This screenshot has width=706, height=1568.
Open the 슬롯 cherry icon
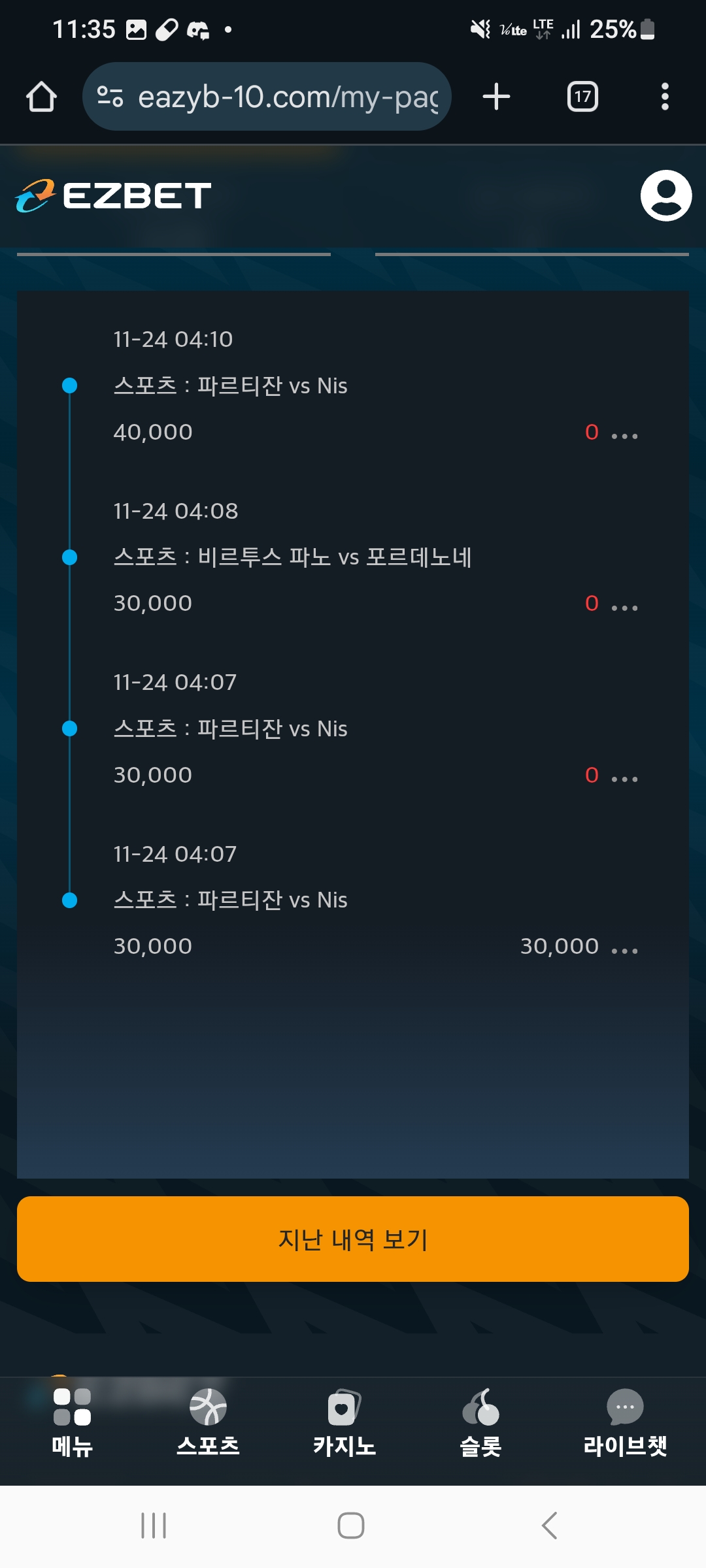tap(480, 1408)
